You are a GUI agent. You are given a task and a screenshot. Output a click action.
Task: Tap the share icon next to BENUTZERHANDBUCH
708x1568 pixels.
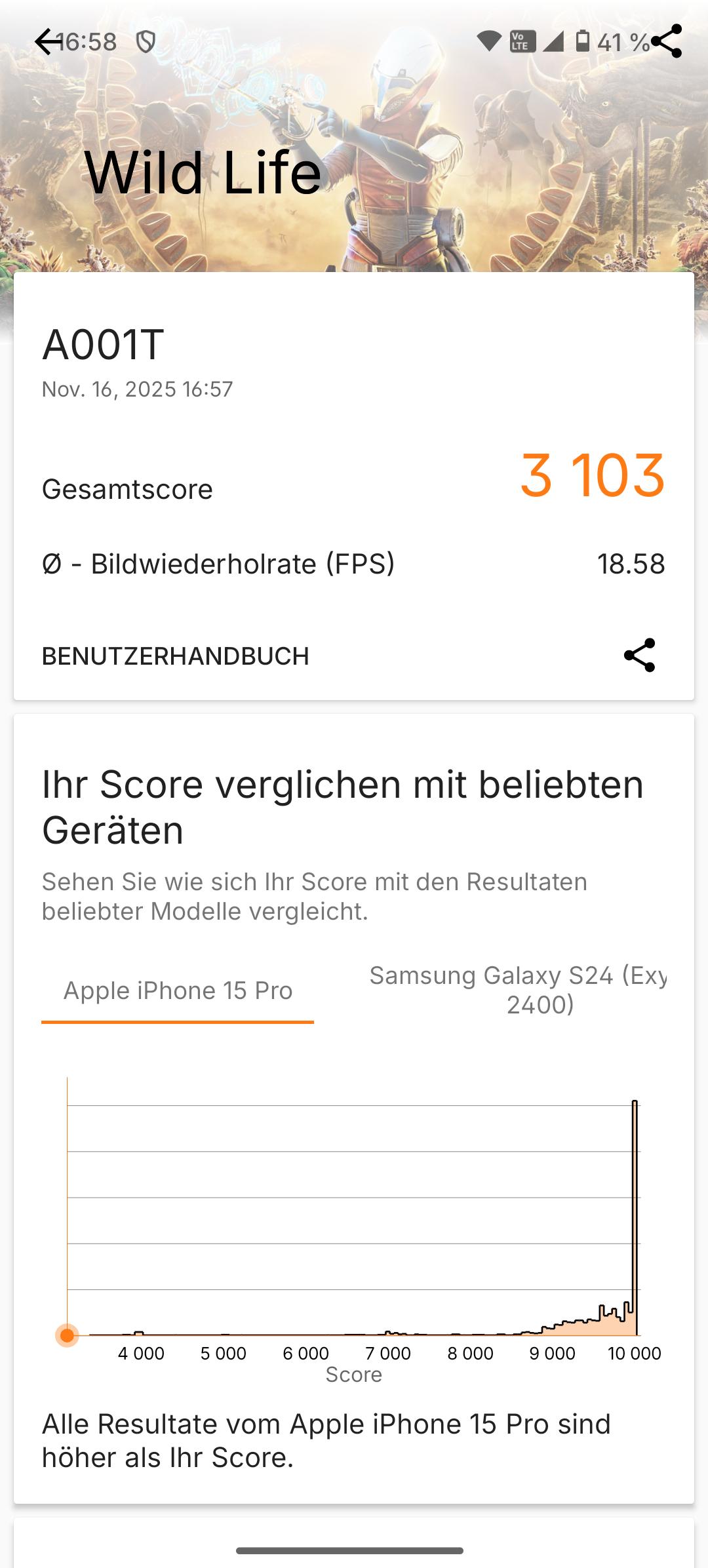[x=639, y=655]
